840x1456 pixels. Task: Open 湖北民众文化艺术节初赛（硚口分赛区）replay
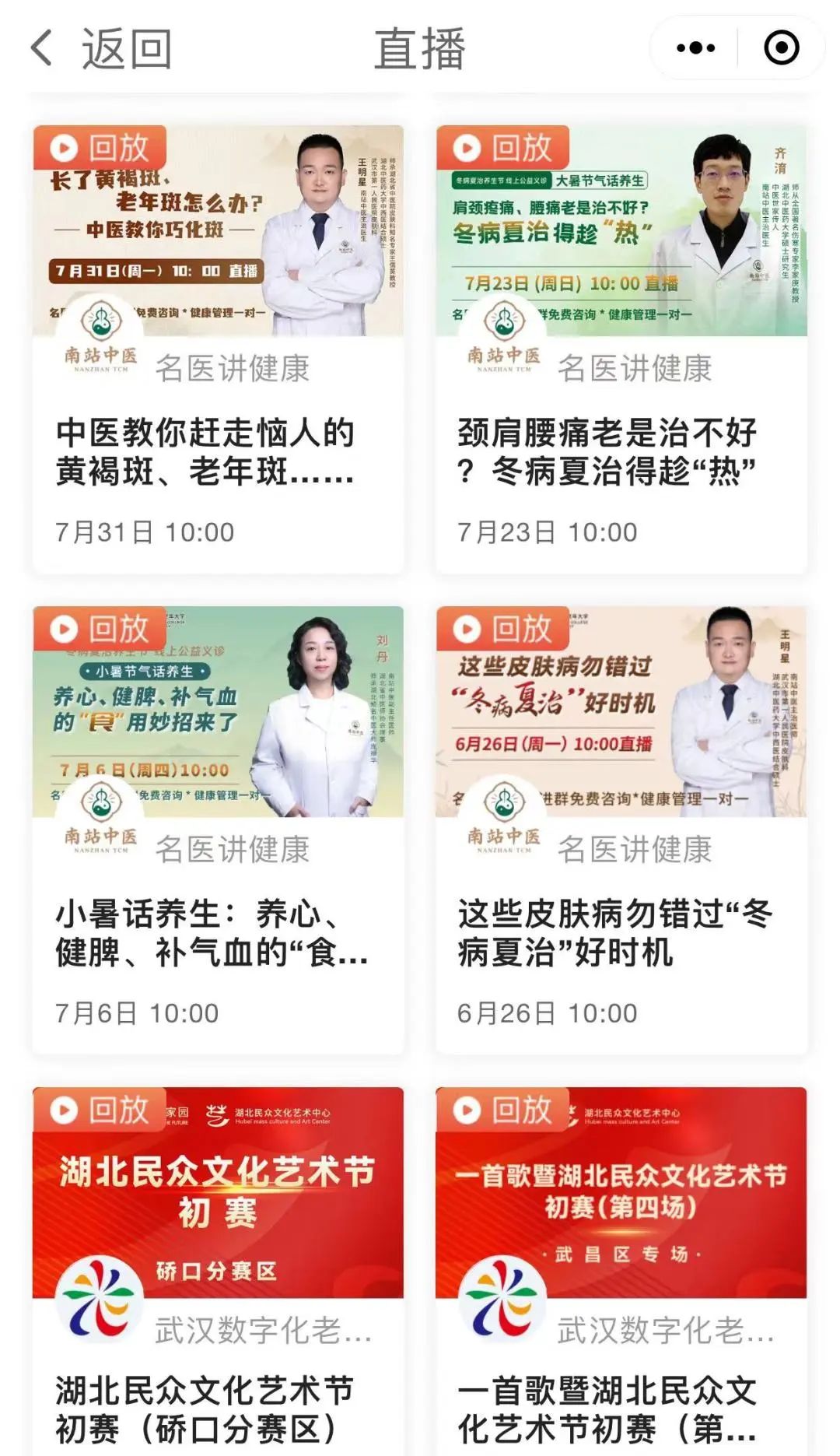pyautogui.click(x=218, y=1268)
